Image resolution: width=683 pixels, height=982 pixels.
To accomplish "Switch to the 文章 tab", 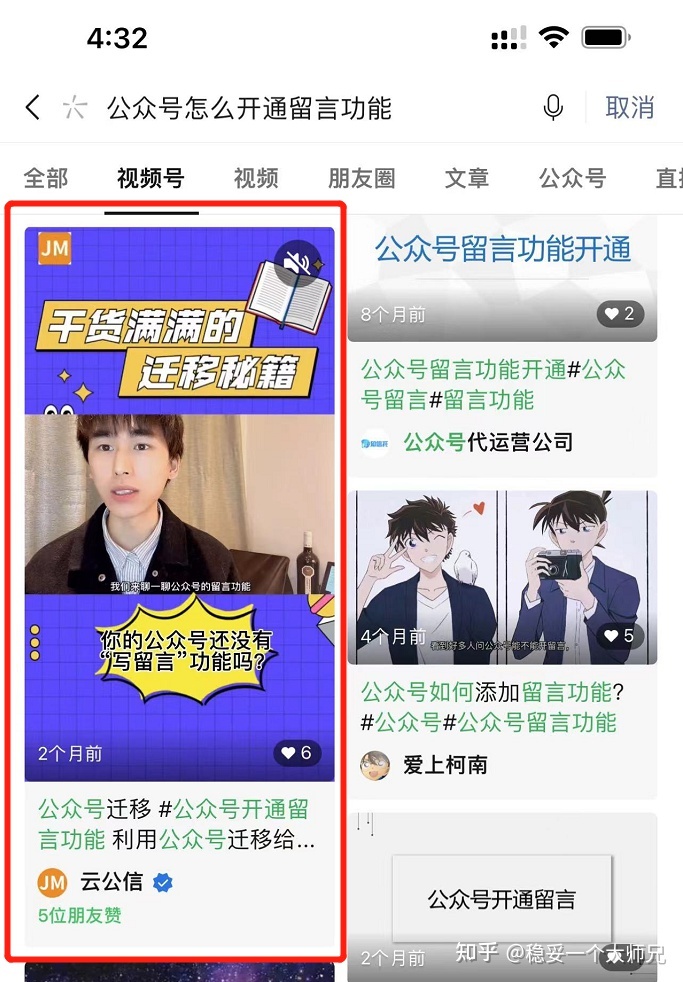I will click(x=467, y=179).
